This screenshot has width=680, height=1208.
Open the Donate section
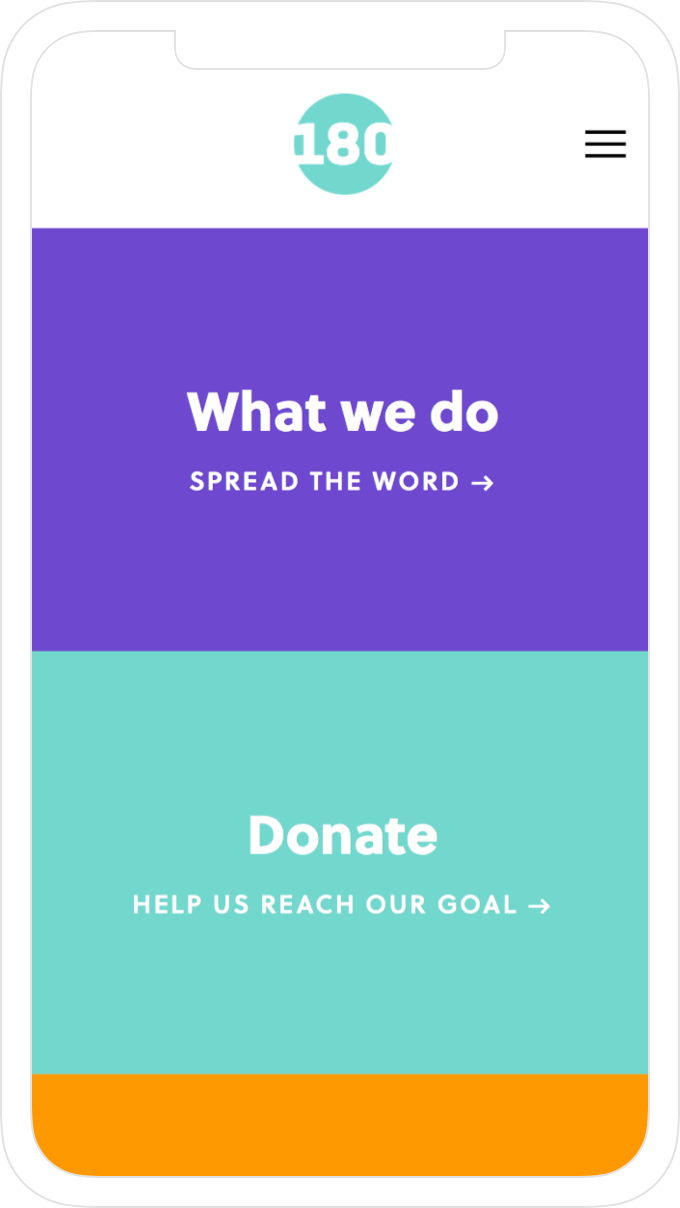pyautogui.click(x=342, y=836)
